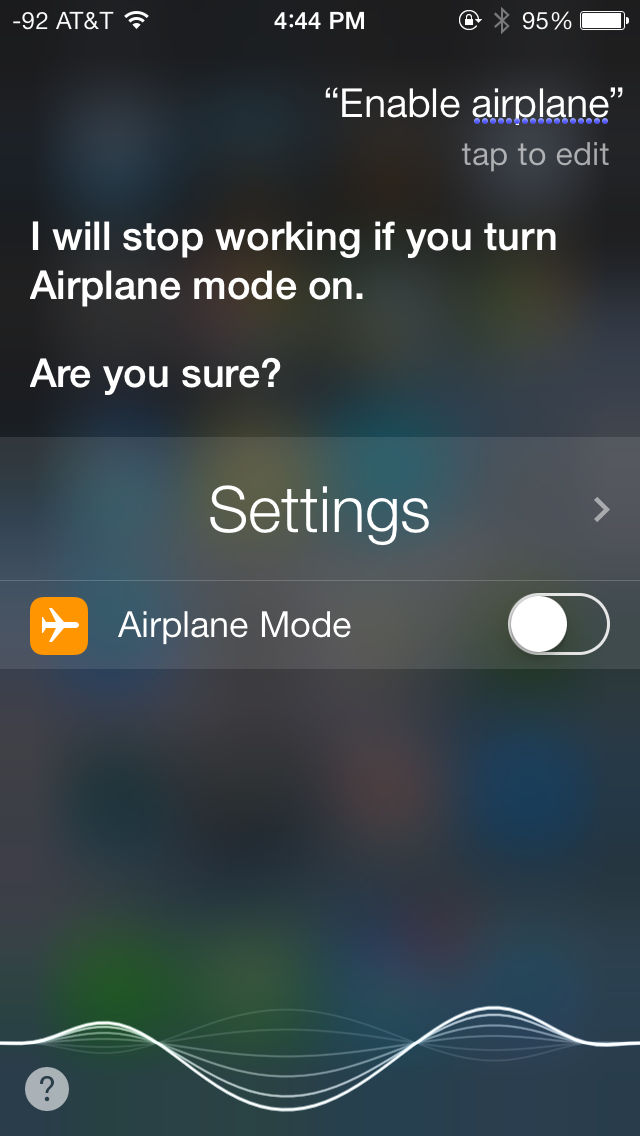The image size is (640, 1136).
Task: Tap the "Enable airplane" query to edit it
Action: pyautogui.click(x=473, y=104)
